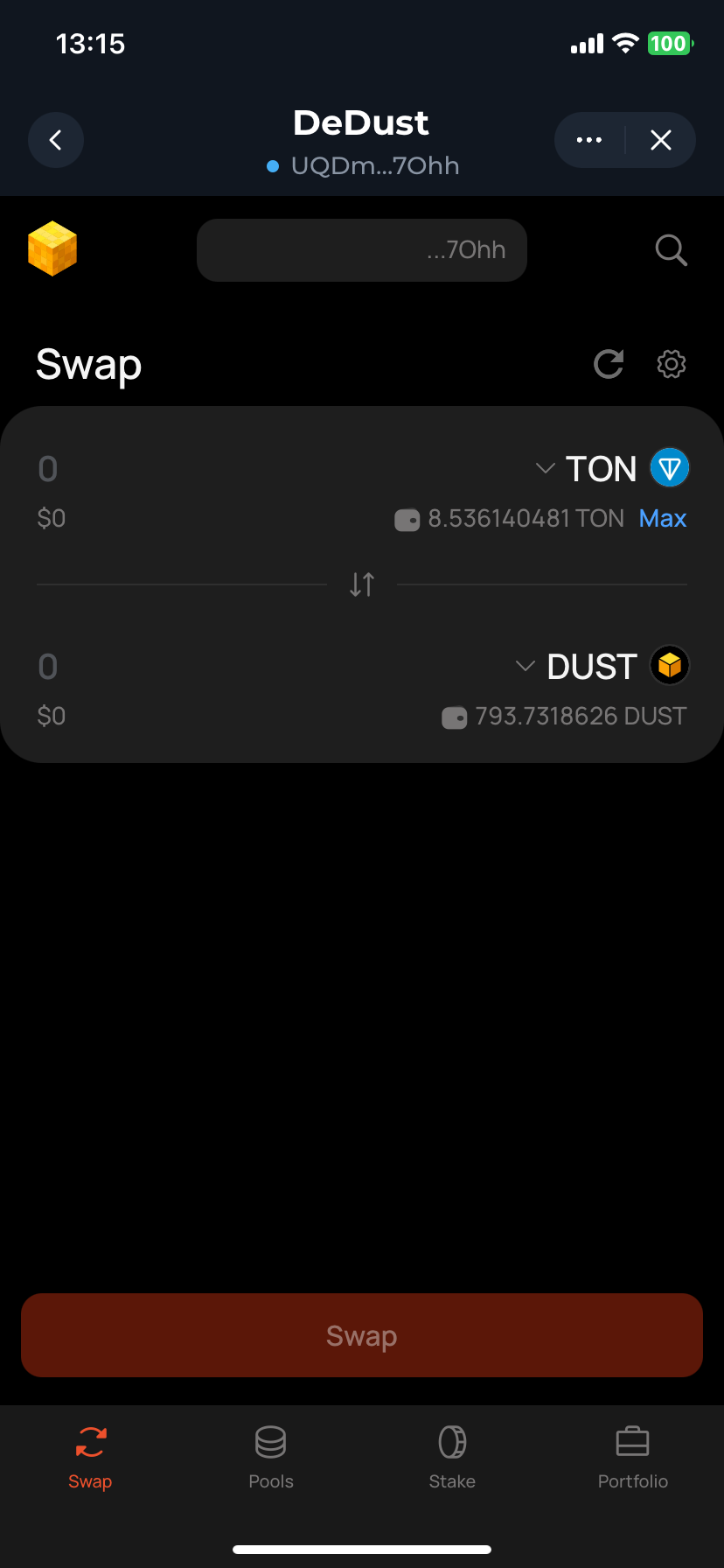Confirm with the large Swap button
724x1568 pixels.
(362, 1335)
